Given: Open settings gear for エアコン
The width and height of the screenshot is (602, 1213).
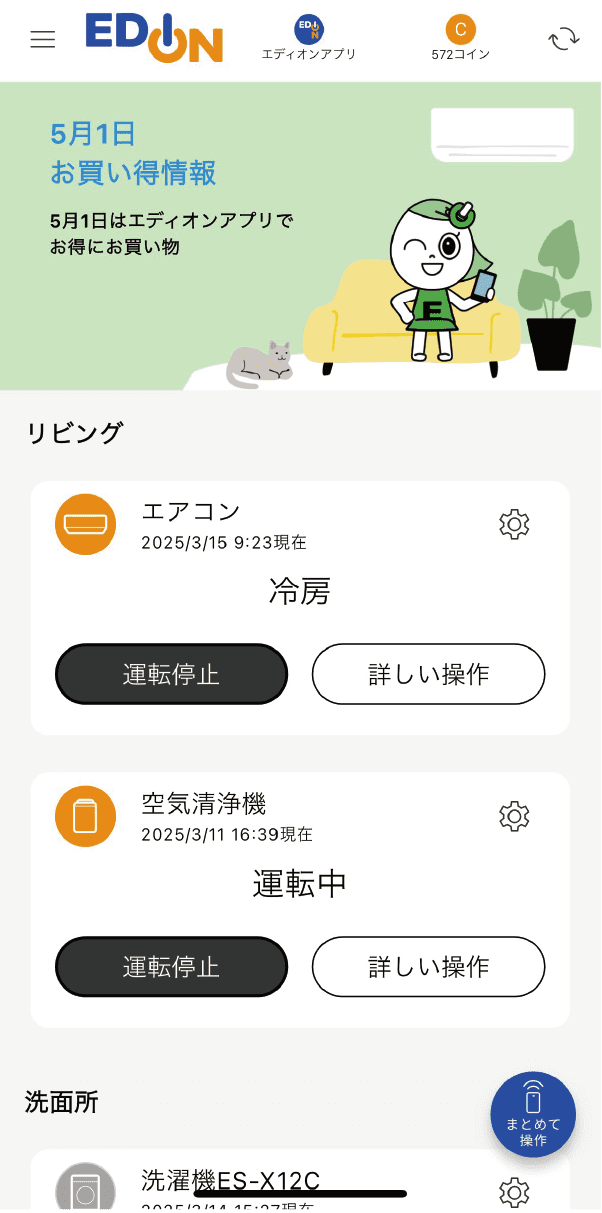Looking at the screenshot, I should 514,524.
